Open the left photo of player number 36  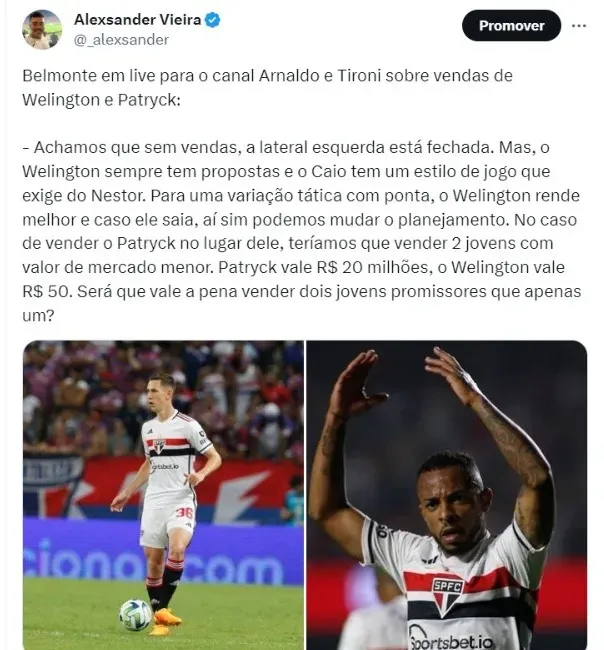pos(163,495)
